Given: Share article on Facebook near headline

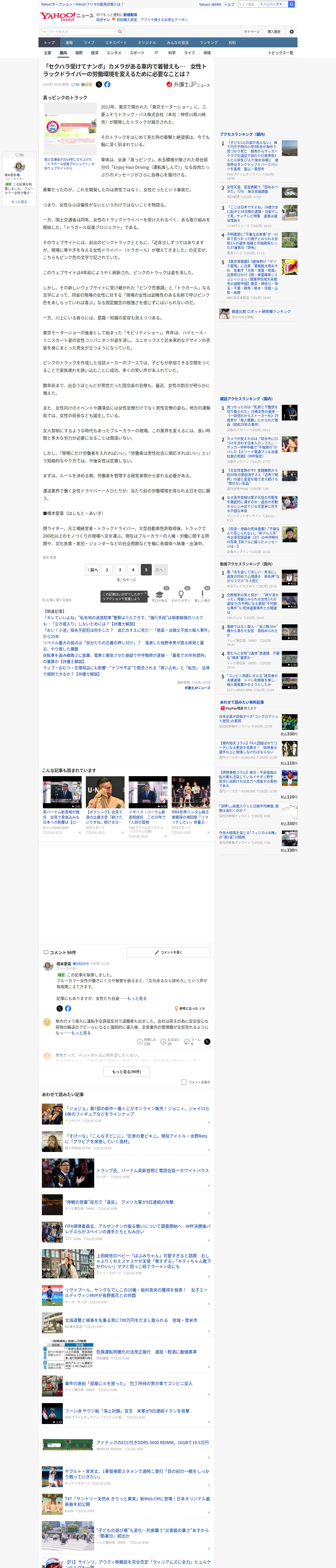Looking at the screenshot, I should 107,85.
